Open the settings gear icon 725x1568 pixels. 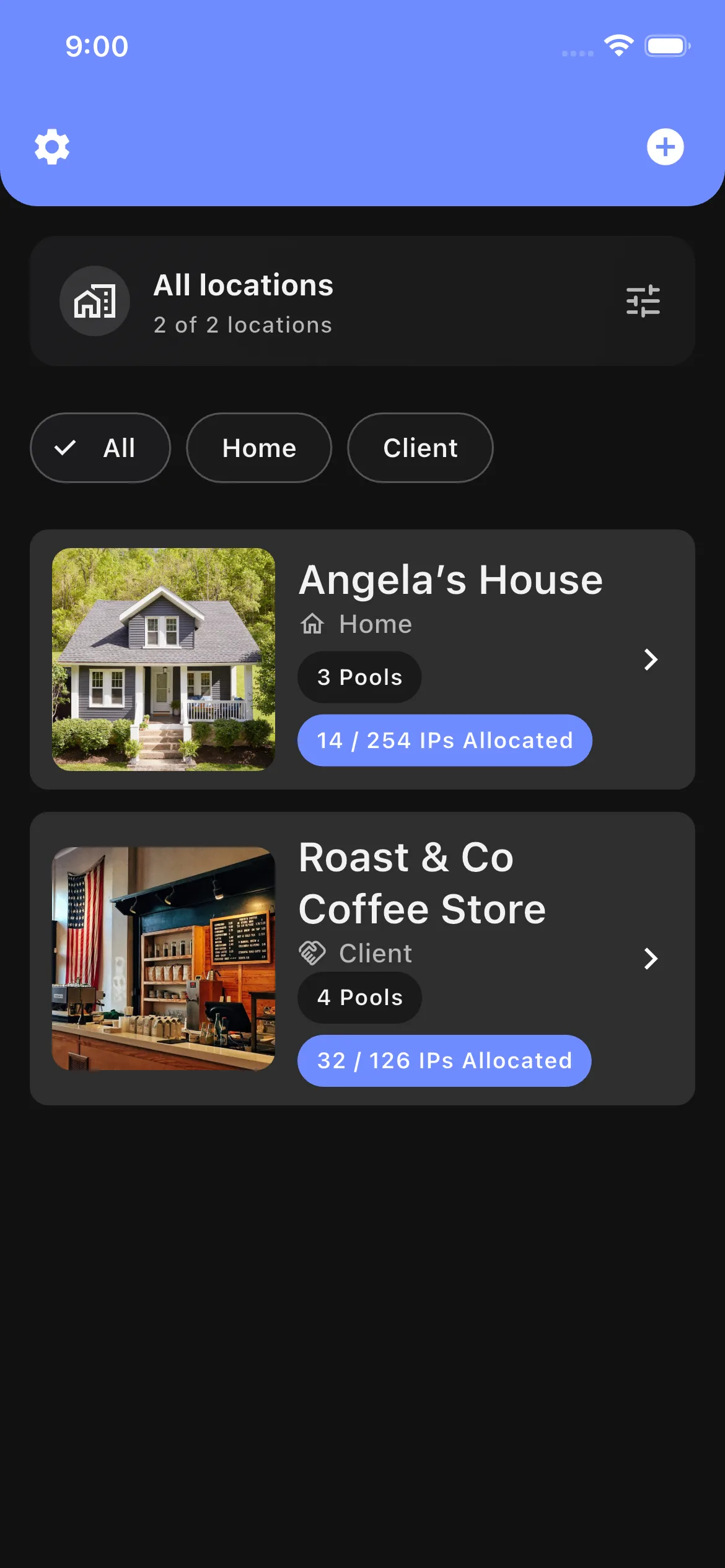coord(51,146)
